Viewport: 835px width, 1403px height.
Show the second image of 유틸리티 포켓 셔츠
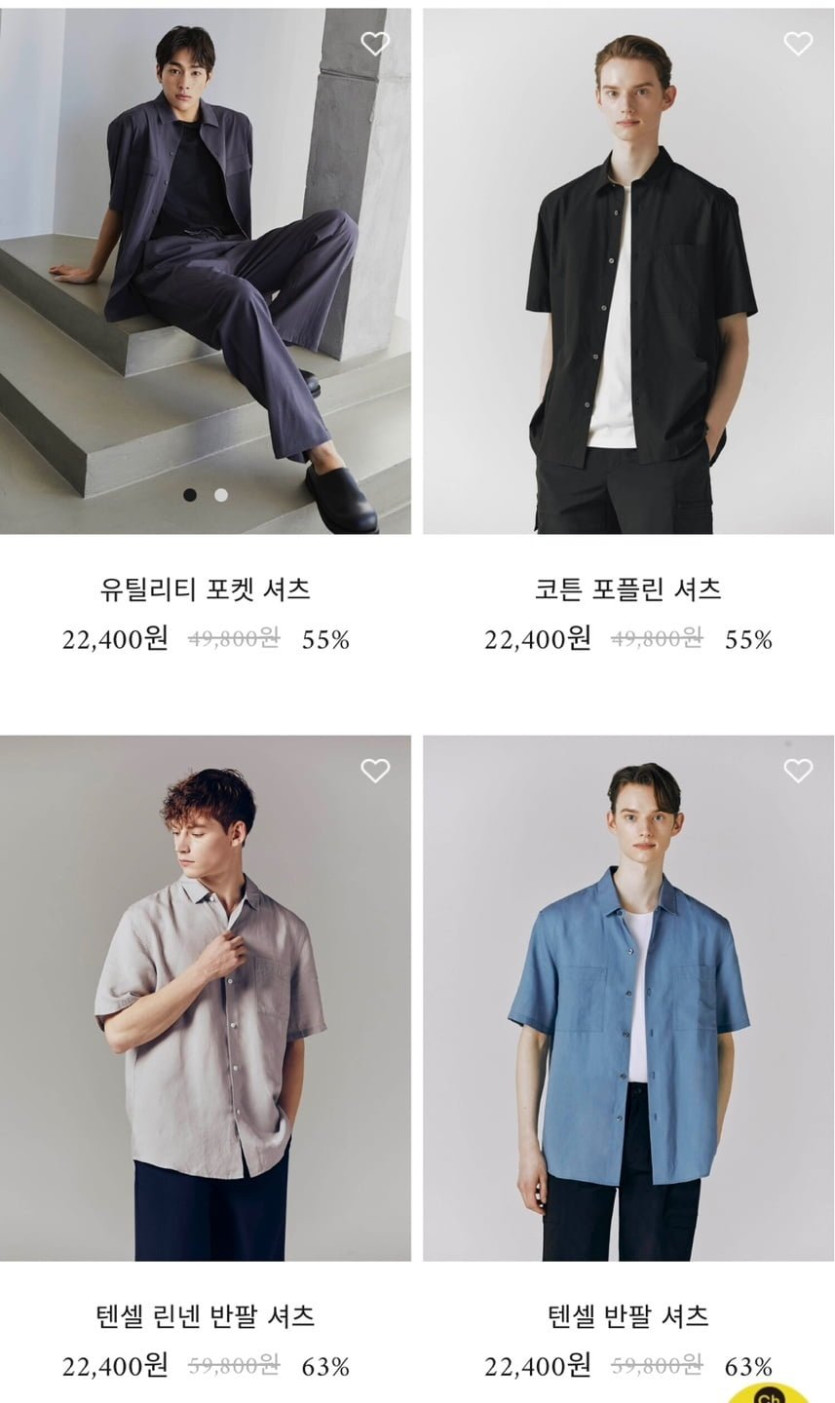(221, 495)
